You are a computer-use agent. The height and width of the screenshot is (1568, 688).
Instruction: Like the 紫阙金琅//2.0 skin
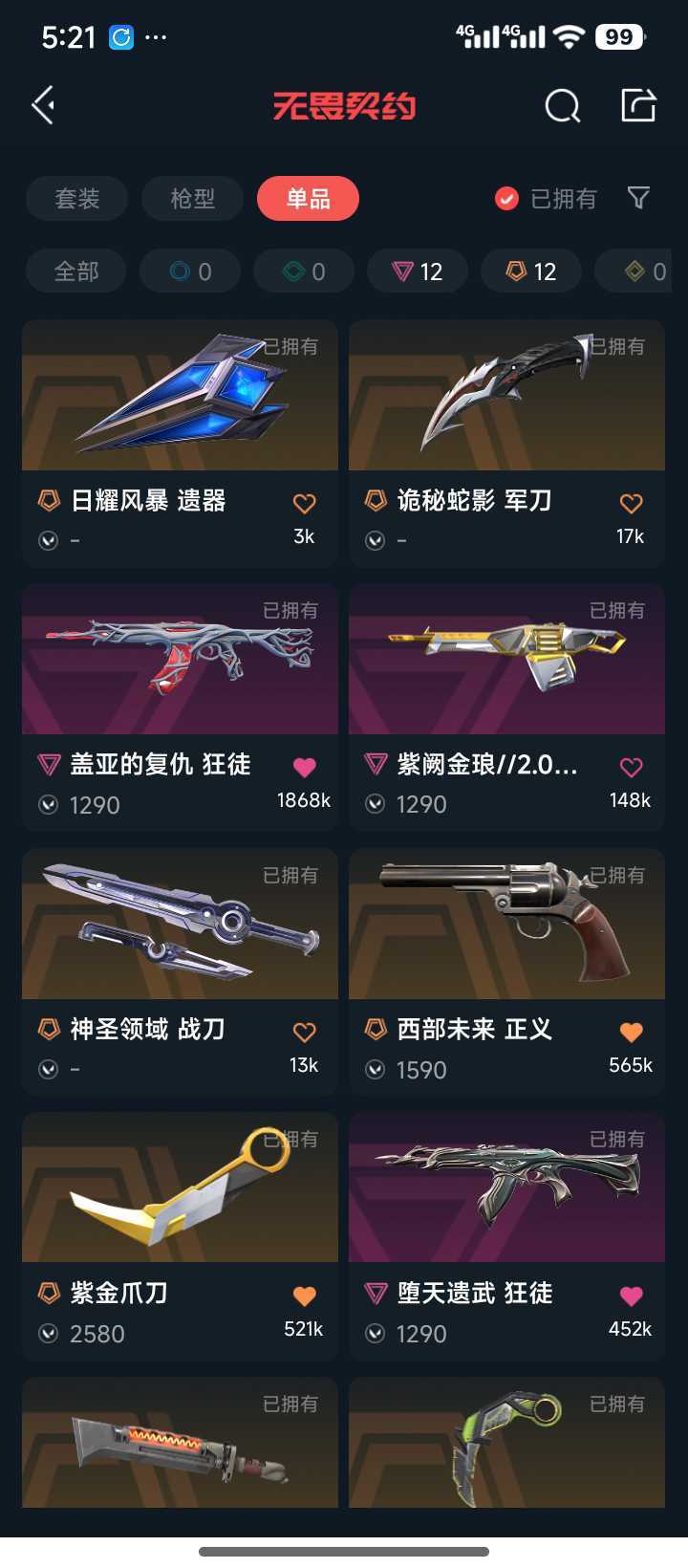click(631, 767)
